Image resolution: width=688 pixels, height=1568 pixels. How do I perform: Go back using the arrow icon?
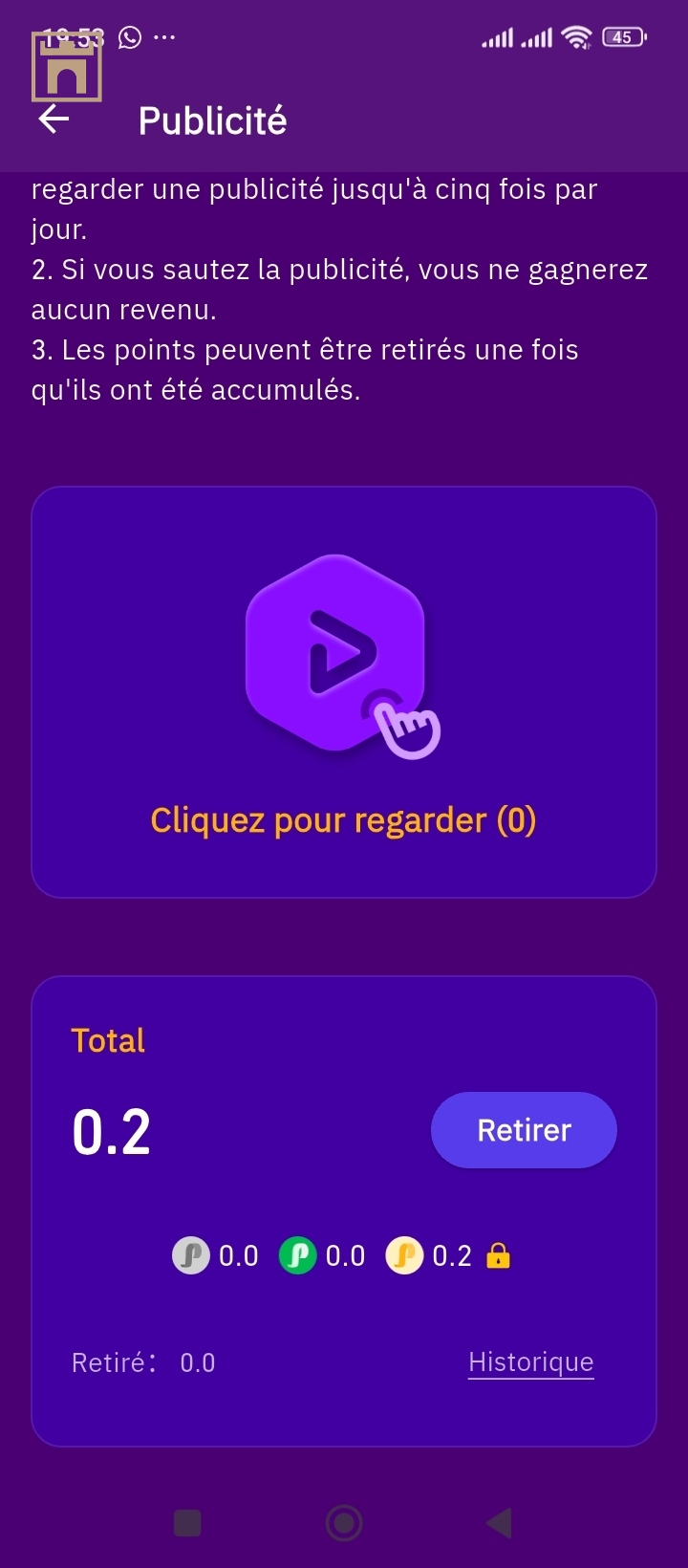pyautogui.click(x=54, y=120)
